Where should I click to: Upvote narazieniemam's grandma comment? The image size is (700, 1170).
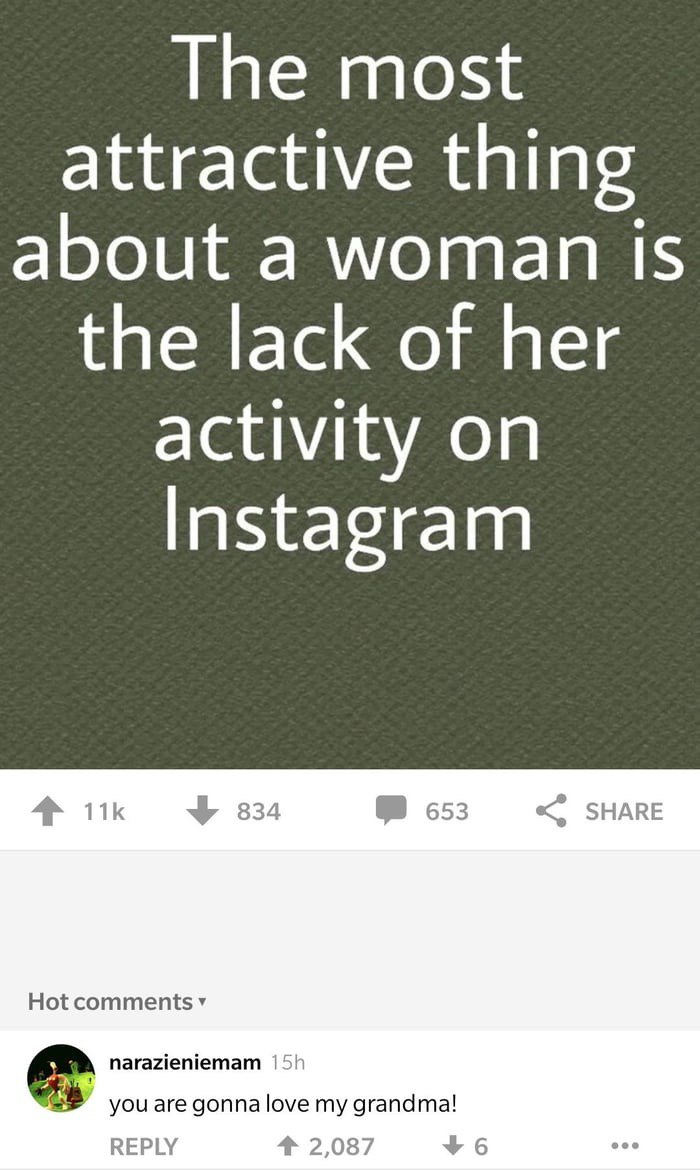tap(287, 1145)
